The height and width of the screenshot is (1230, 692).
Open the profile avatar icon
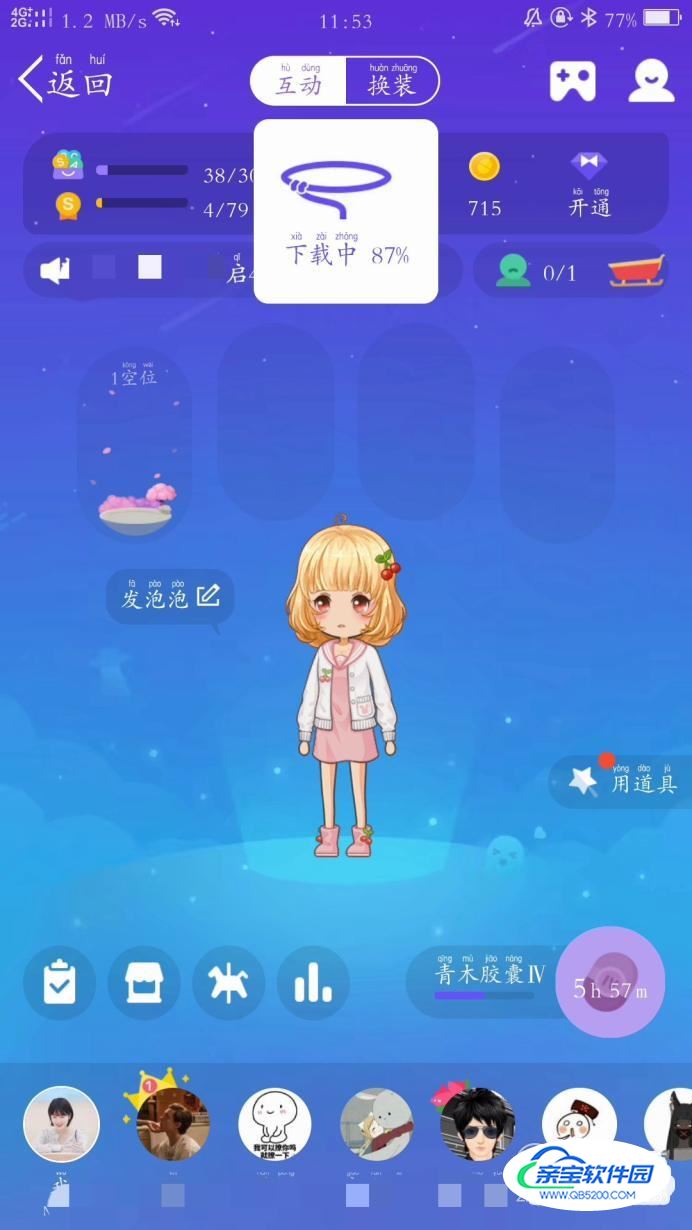pos(651,81)
